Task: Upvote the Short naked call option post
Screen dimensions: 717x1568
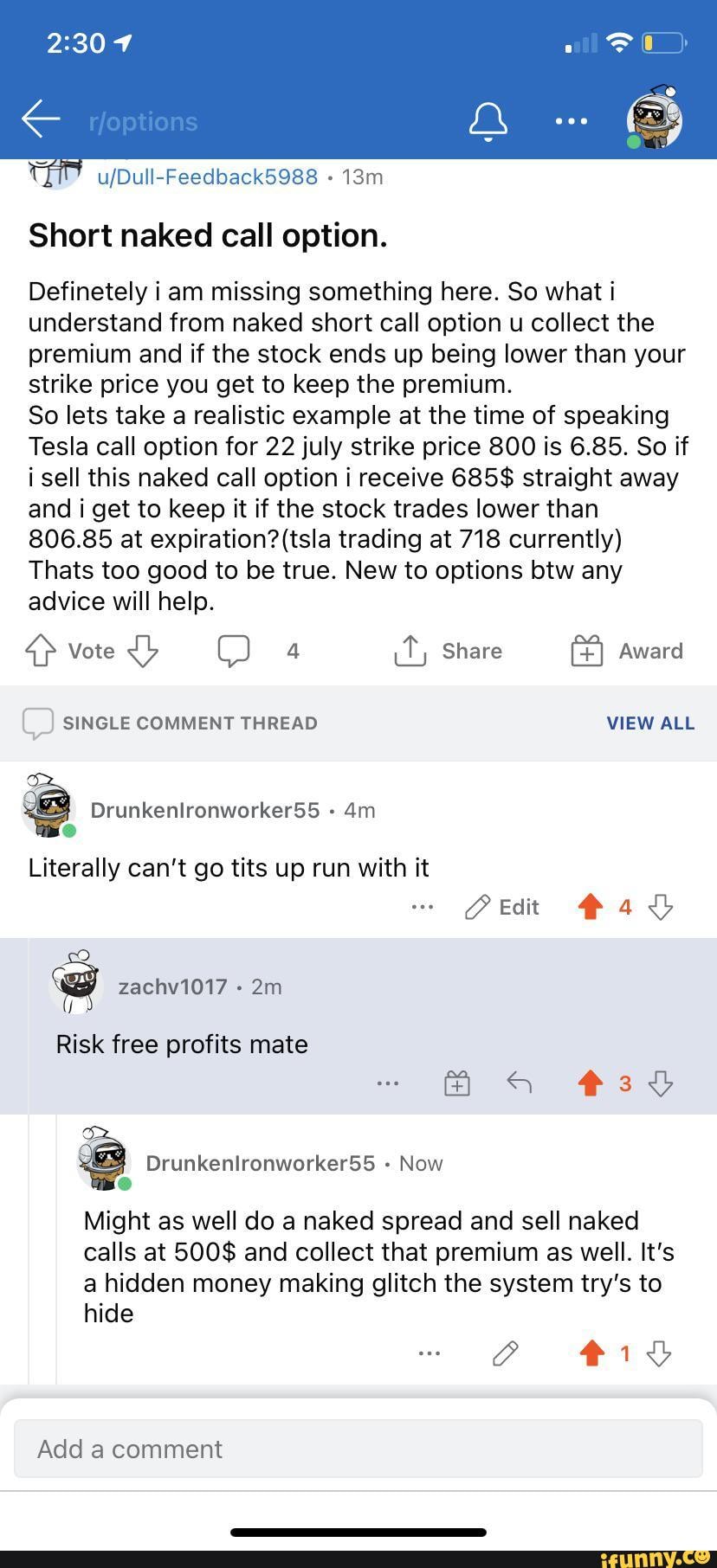Action: (41, 651)
